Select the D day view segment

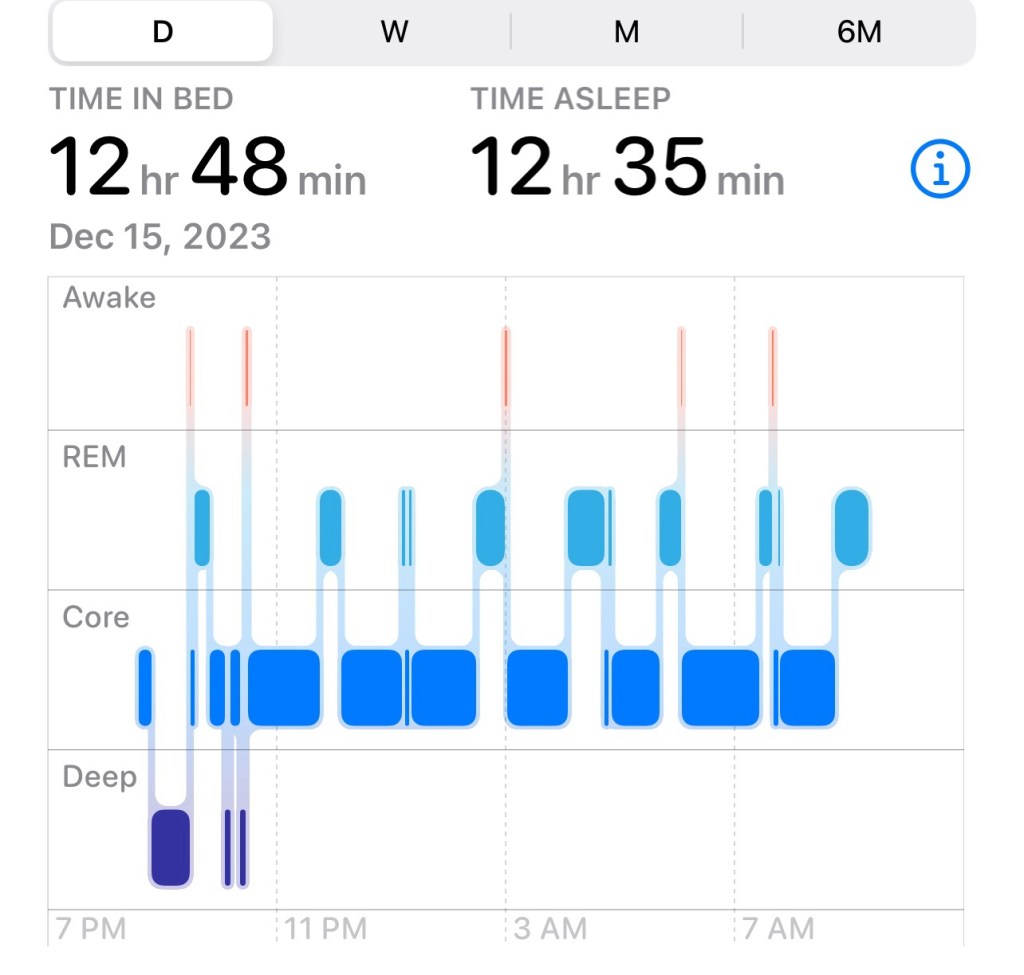point(162,32)
